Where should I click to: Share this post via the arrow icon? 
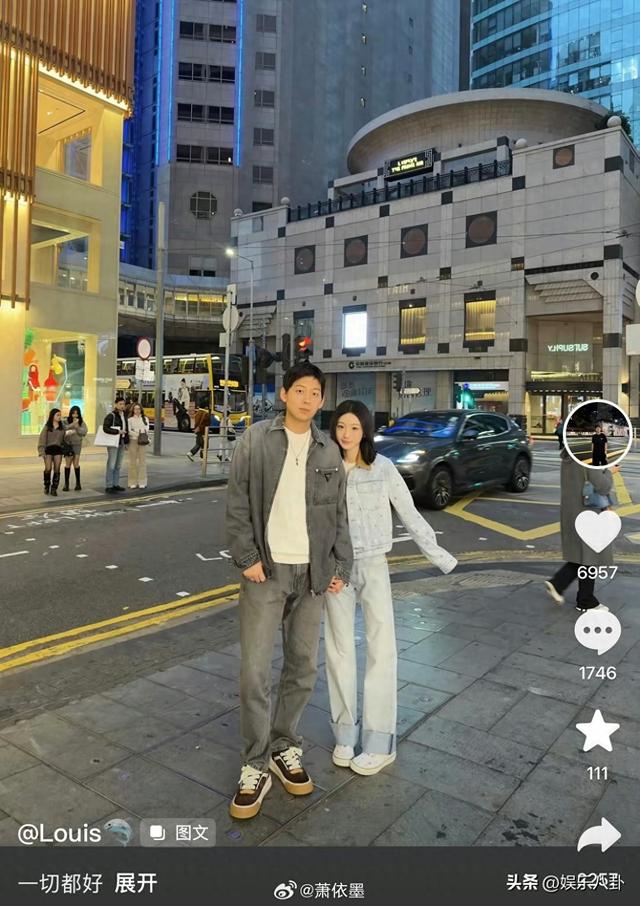[598, 835]
